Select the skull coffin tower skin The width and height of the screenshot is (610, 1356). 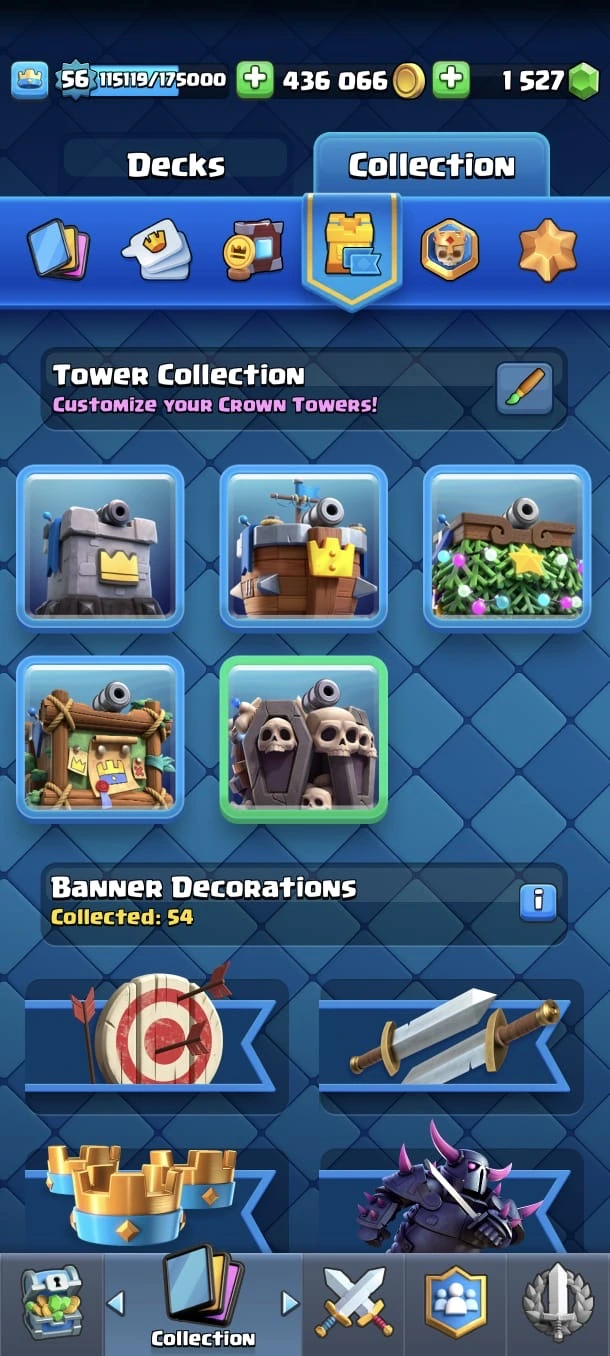pos(303,738)
